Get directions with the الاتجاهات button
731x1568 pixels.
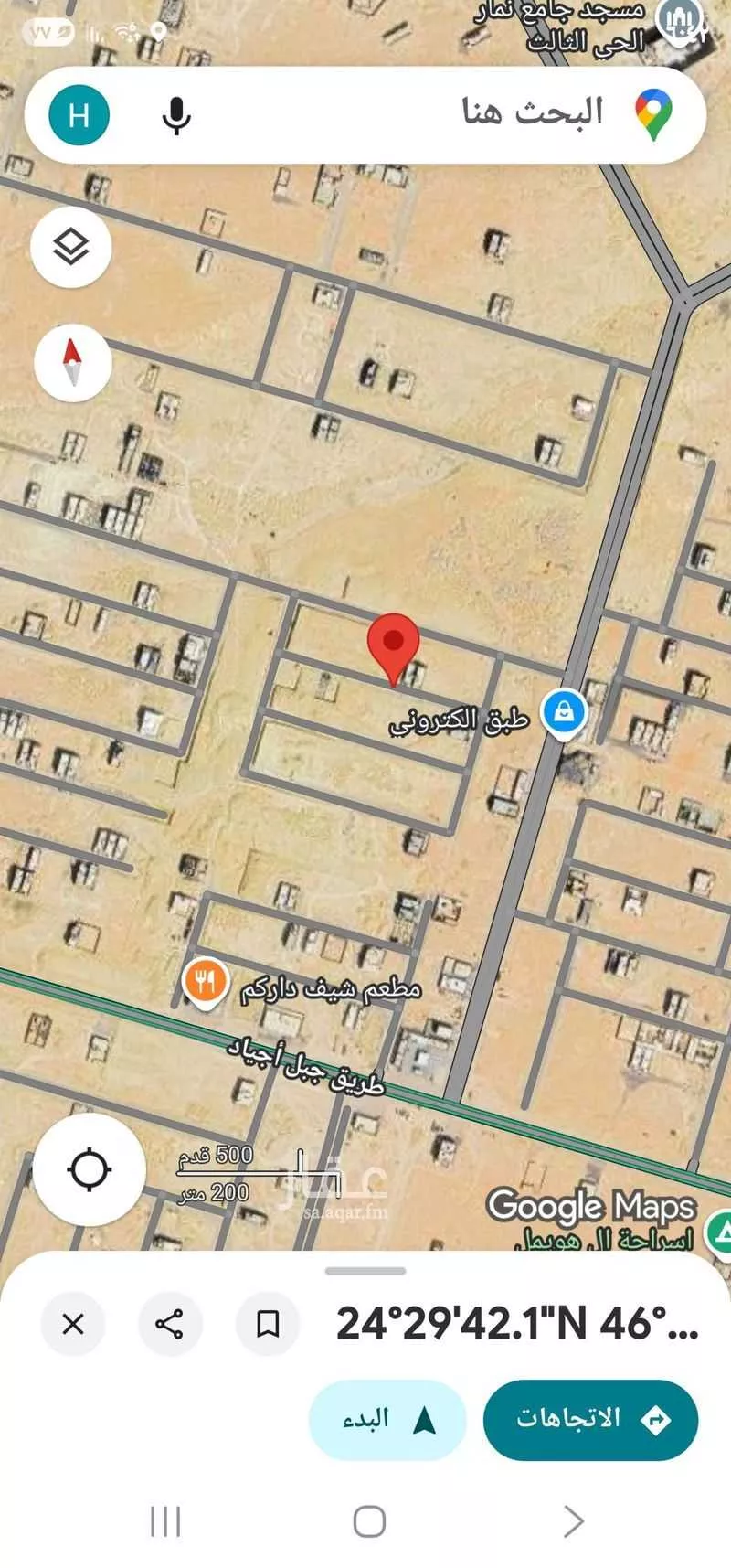590,1419
